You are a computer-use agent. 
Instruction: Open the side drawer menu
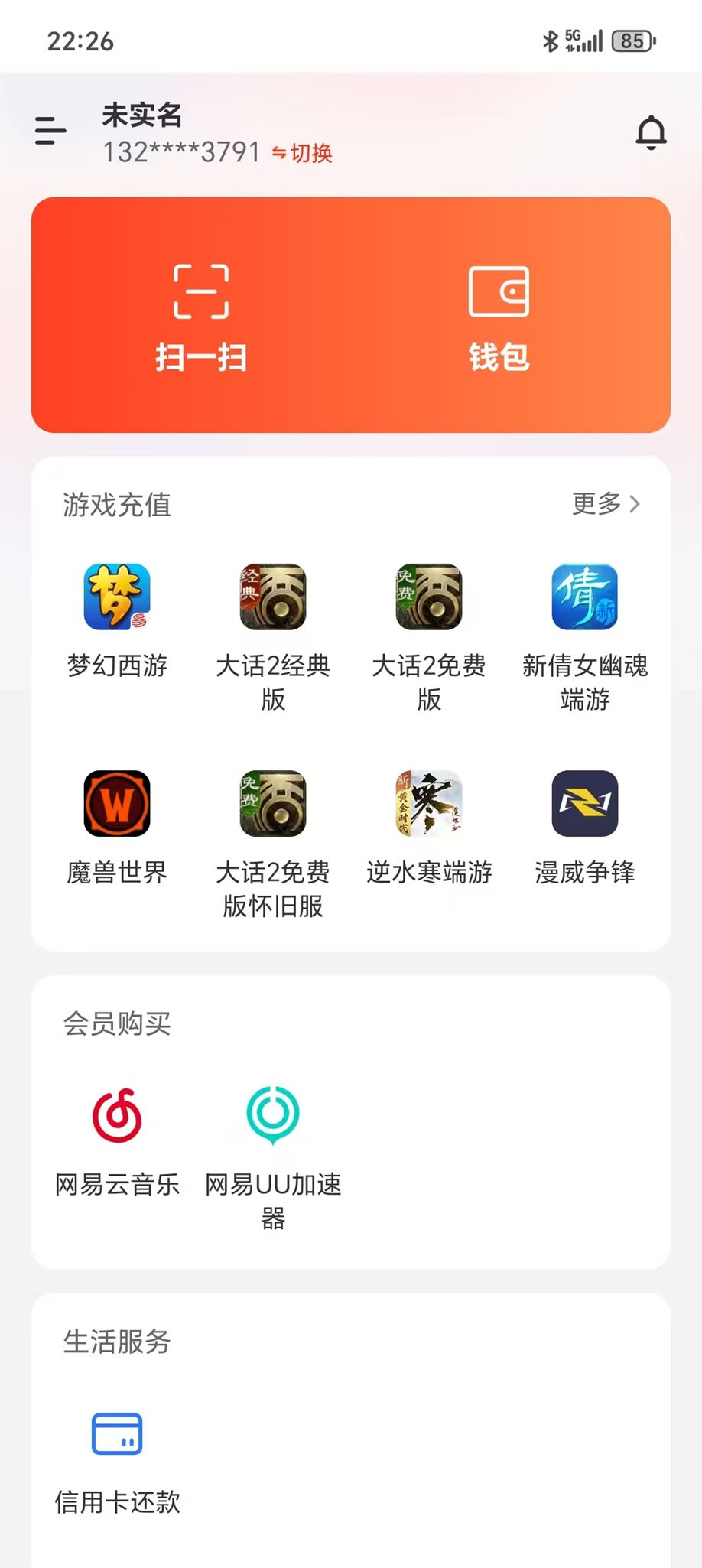click(x=50, y=131)
